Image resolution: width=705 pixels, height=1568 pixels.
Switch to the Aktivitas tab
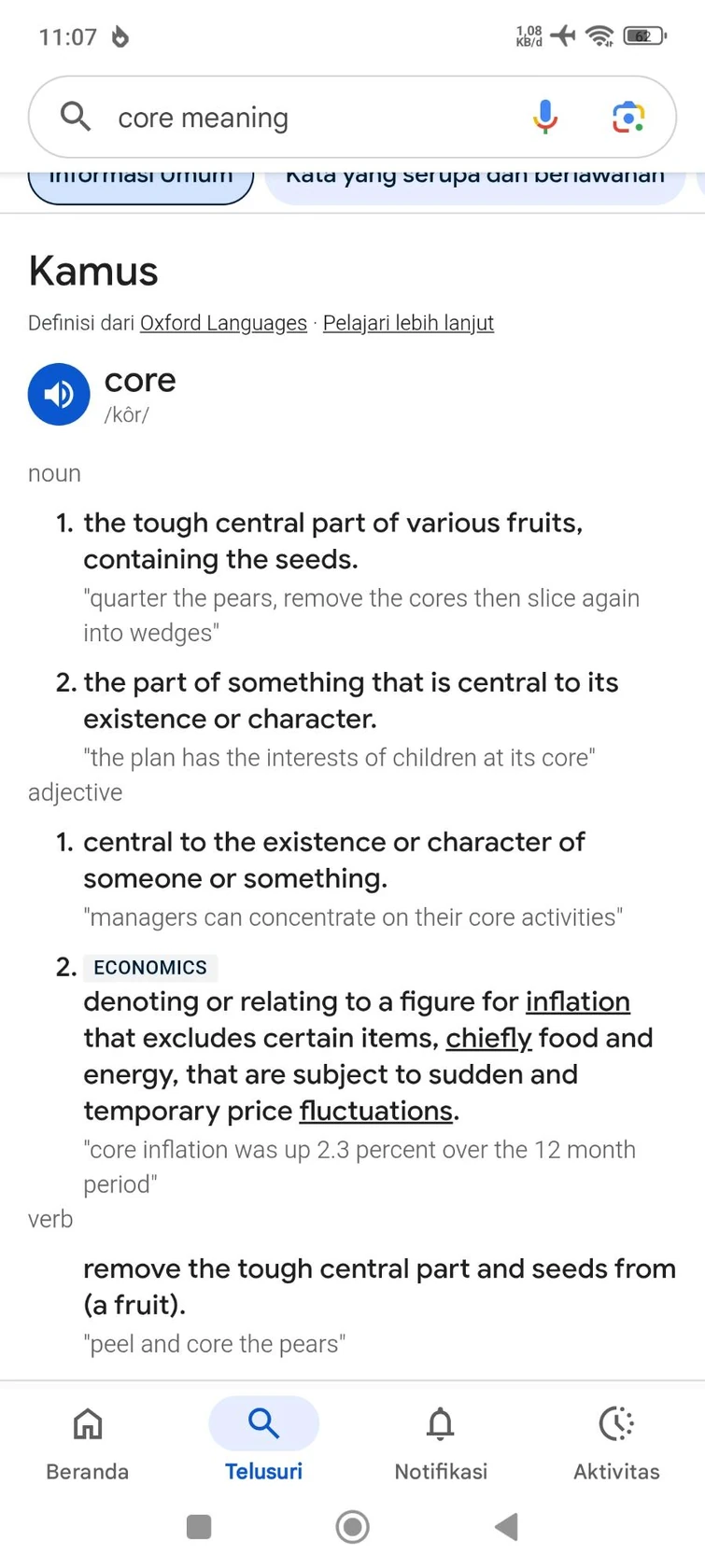click(x=616, y=1443)
